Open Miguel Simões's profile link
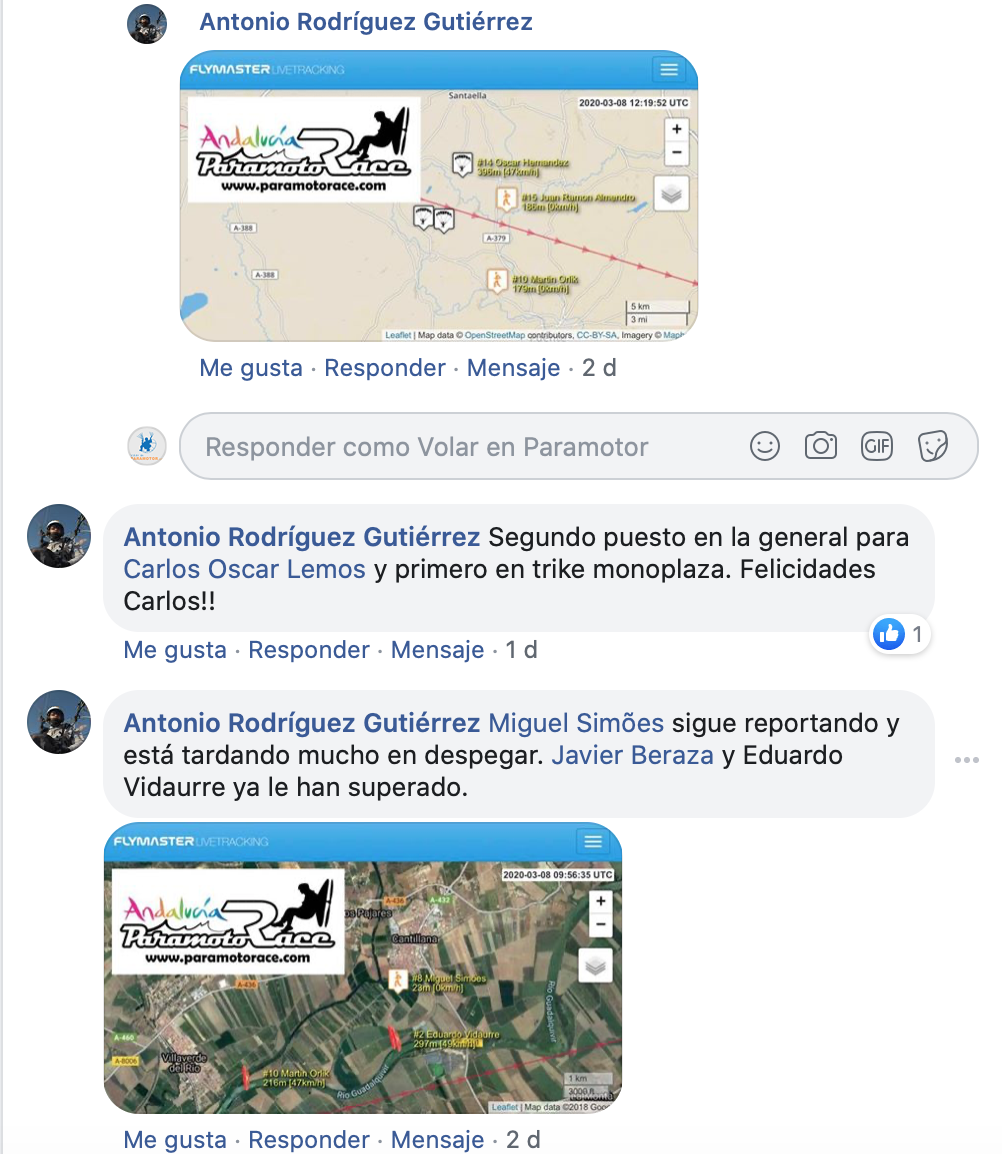The image size is (1002, 1154). tap(576, 723)
